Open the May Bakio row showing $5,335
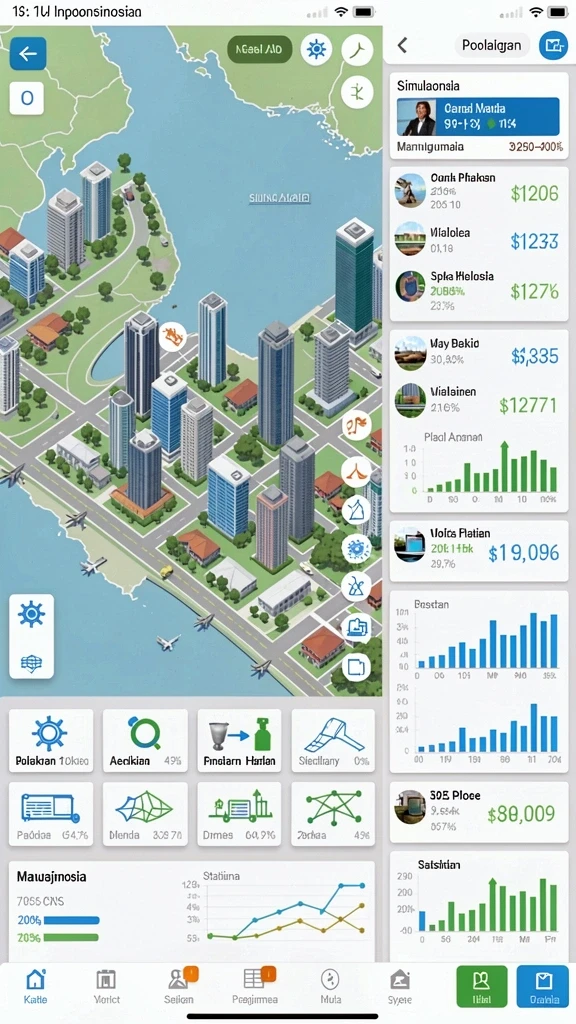The width and height of the screenshot is (576, 1024). (478, 354)
